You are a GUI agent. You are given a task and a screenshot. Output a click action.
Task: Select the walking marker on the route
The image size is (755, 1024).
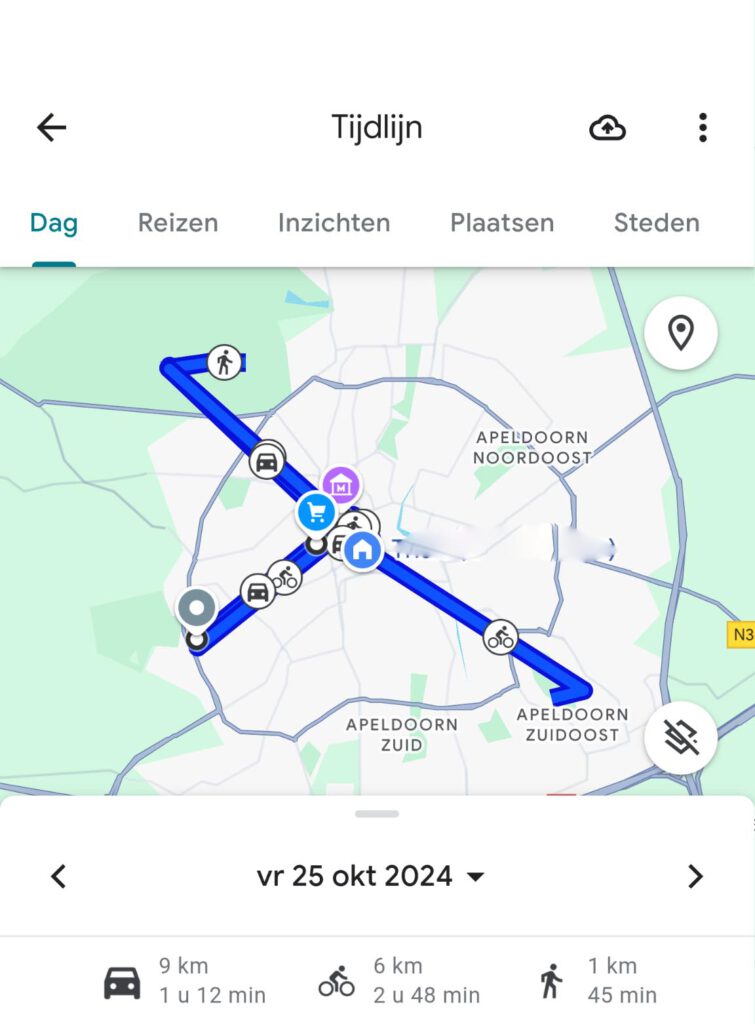coord(224,361)
